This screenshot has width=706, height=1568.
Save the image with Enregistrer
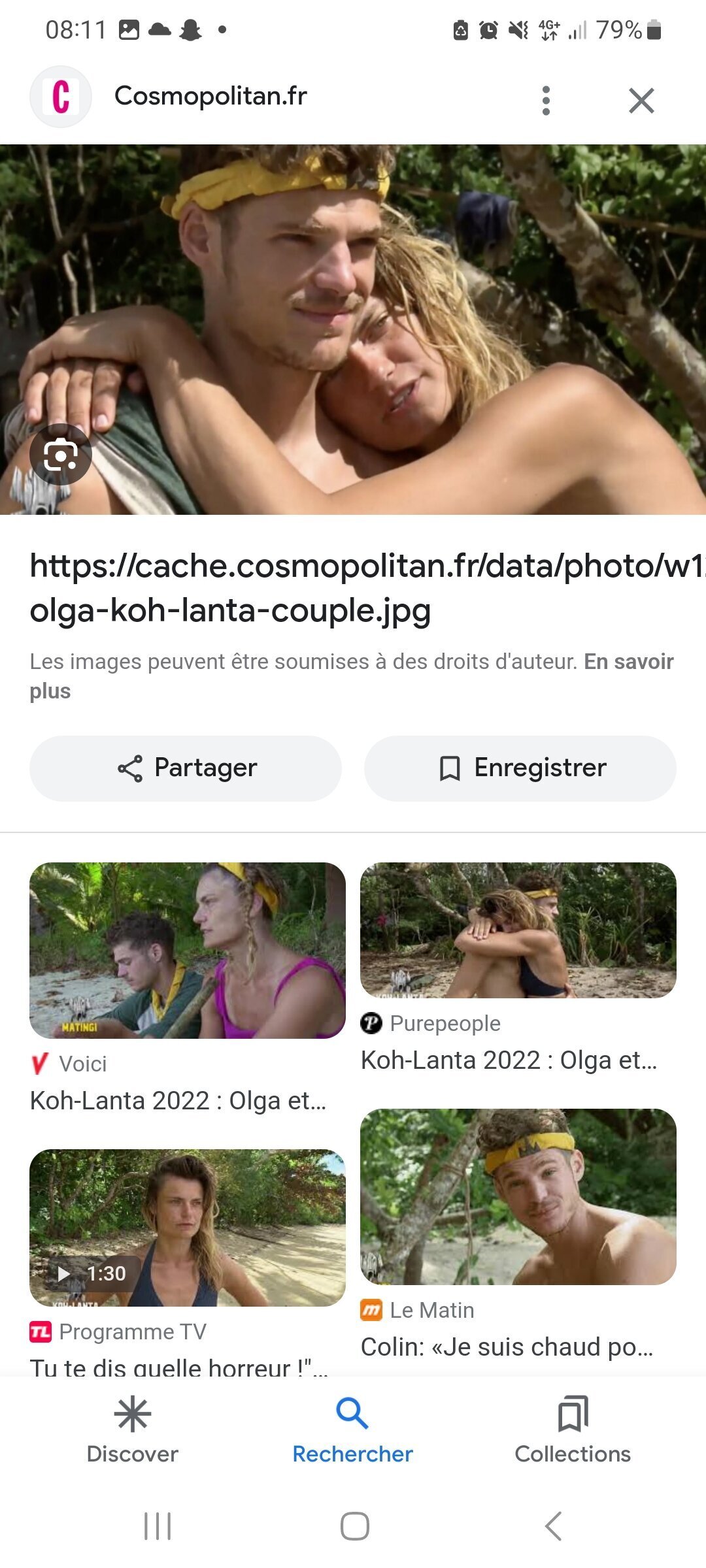520,768
